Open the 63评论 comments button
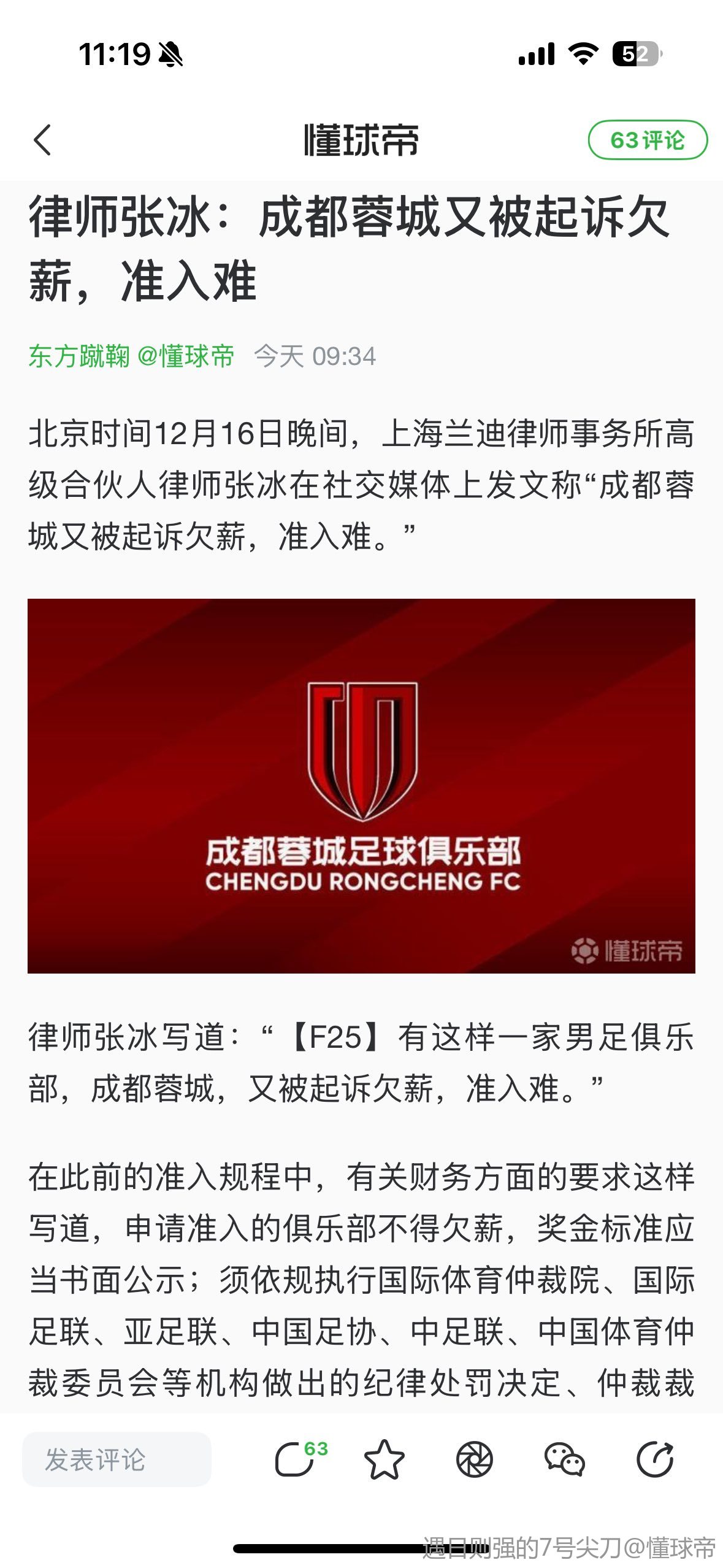 pos(647,140)
